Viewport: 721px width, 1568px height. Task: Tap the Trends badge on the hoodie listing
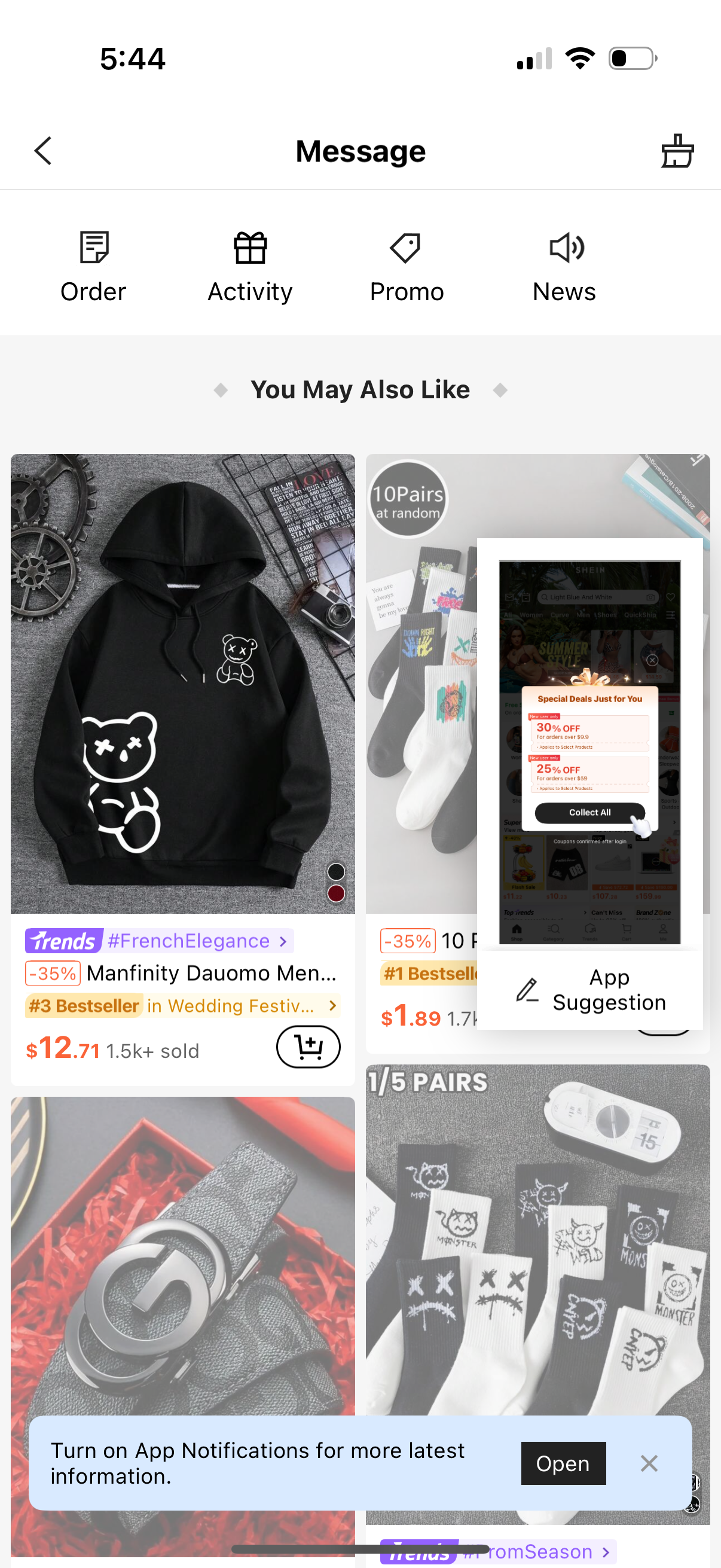pos(63,941)
